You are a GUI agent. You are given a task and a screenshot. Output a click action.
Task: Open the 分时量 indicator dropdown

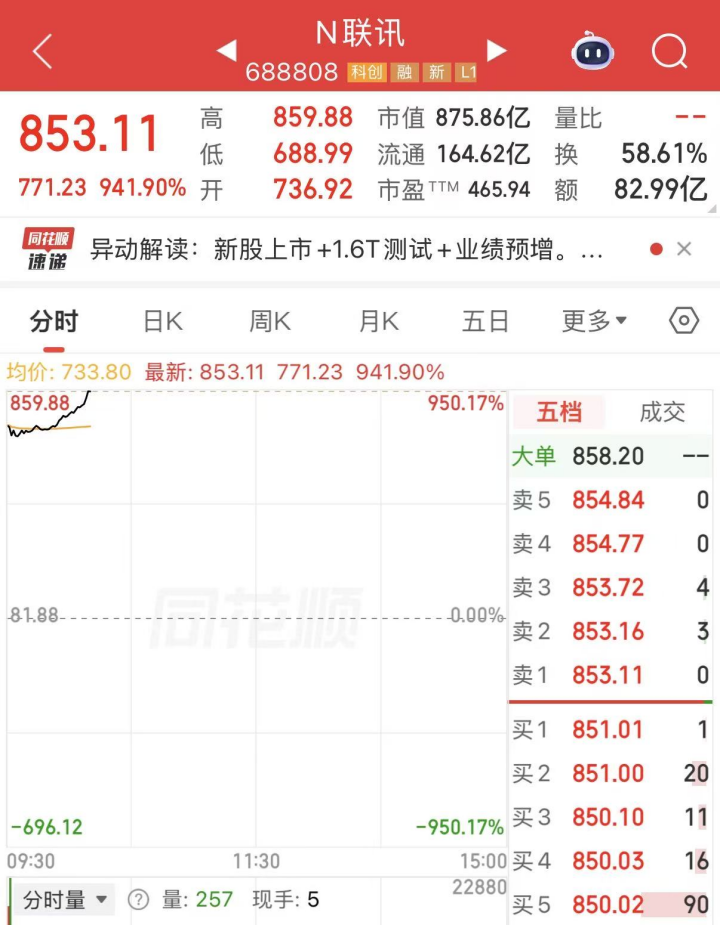(x=66, y=900)
